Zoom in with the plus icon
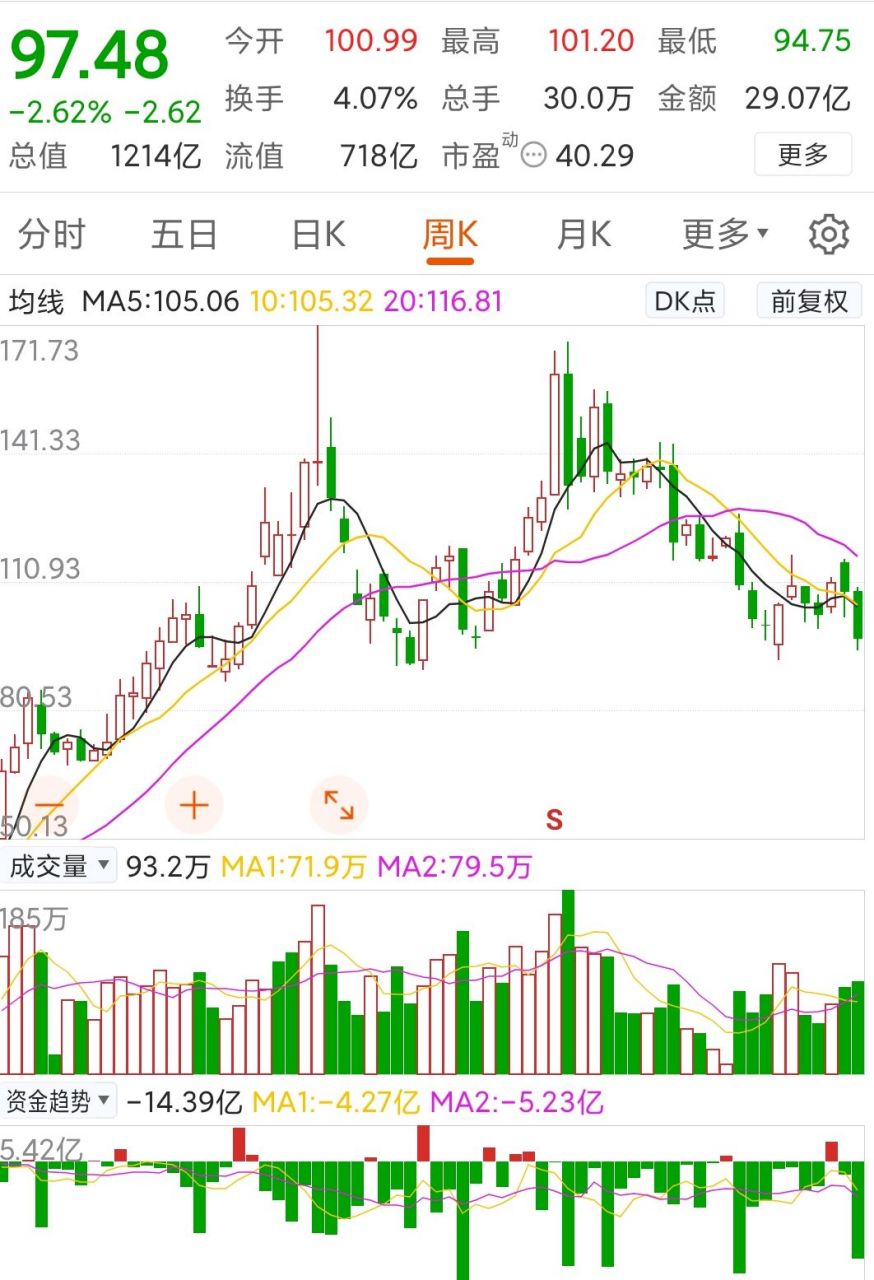The width and height of the screenshot is (874, 1280). (x=193, y=804)
